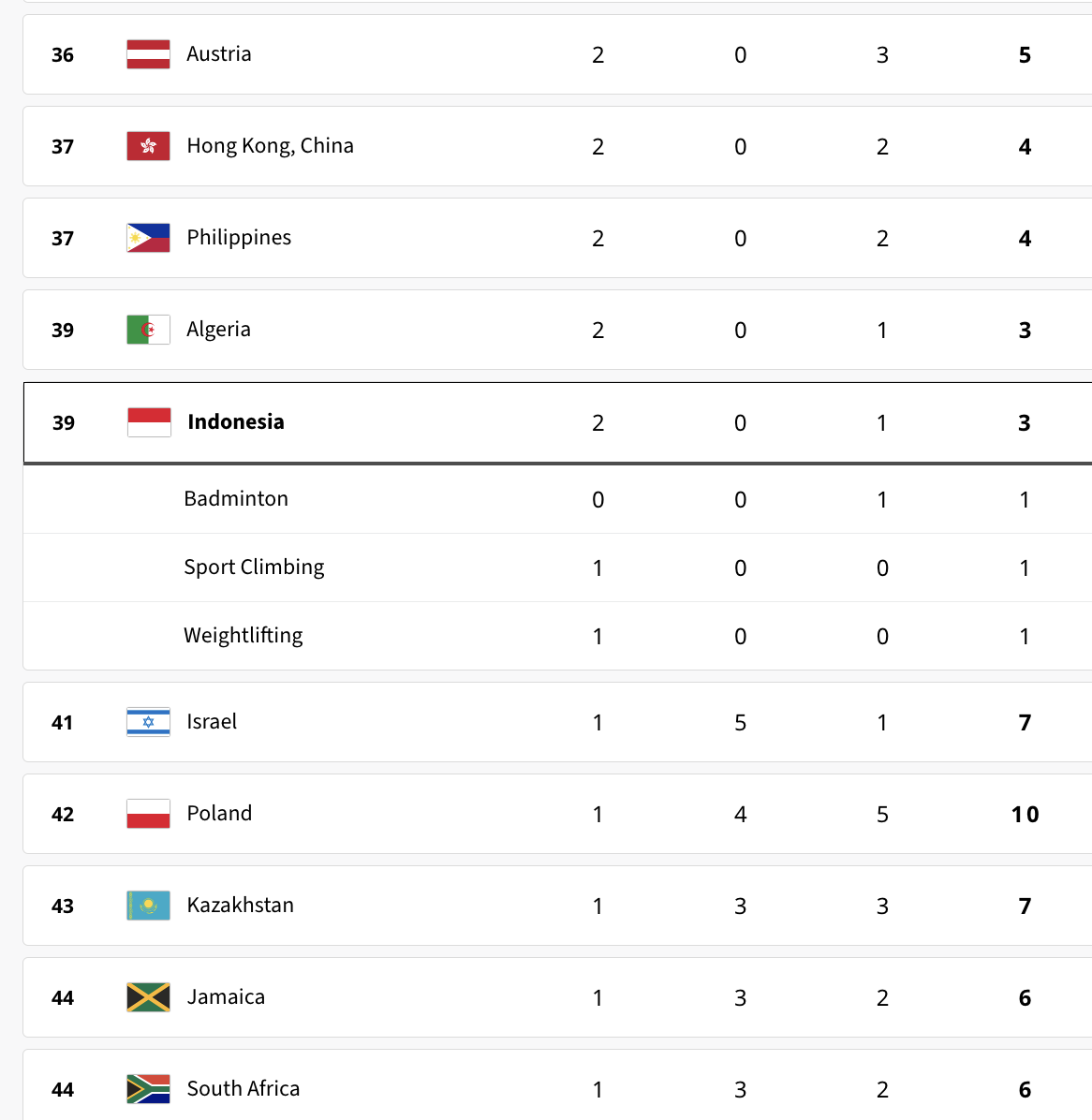The height and width of the screenshot is (1120, 1092).
Task: Expand the Austria medal row
Action: 557,54
